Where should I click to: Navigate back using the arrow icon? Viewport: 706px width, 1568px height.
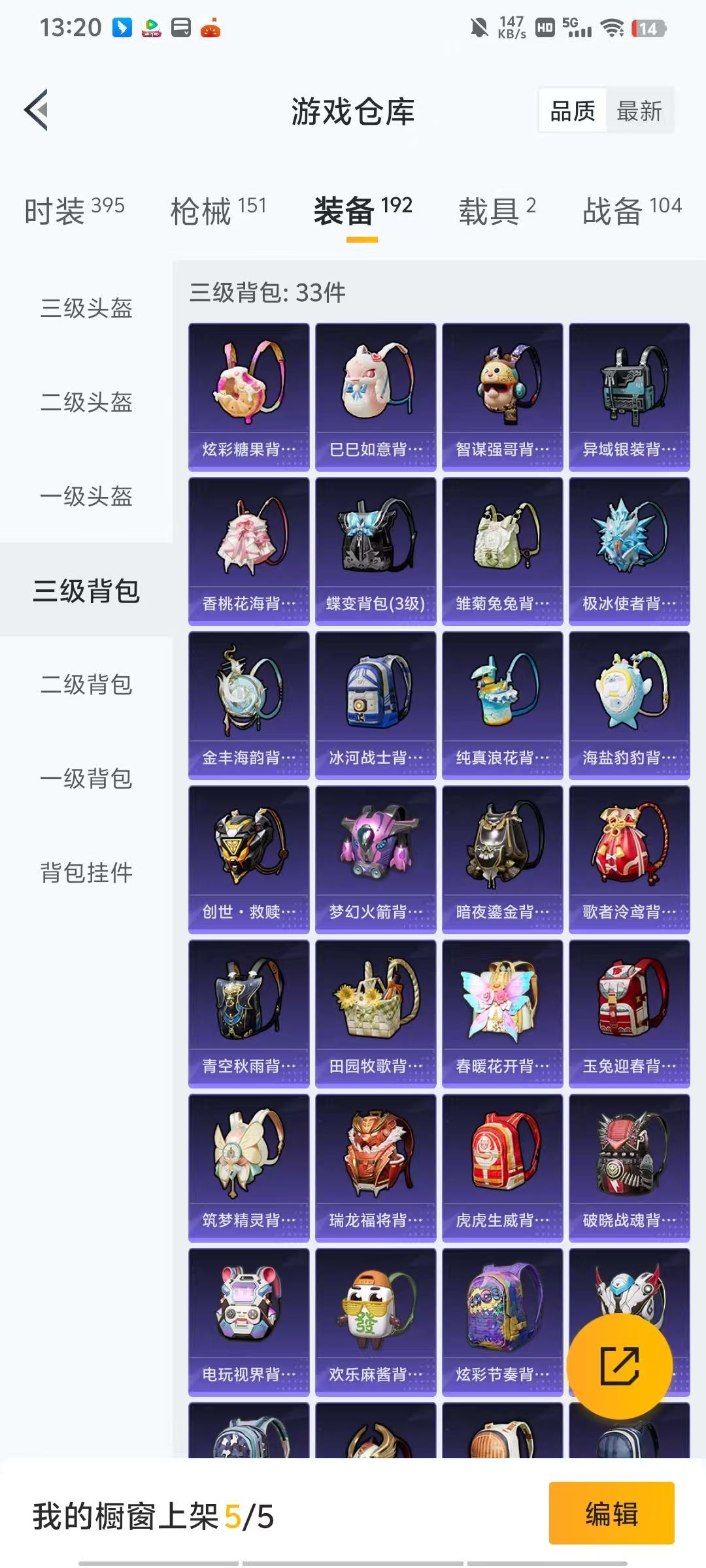coord(37,110)
